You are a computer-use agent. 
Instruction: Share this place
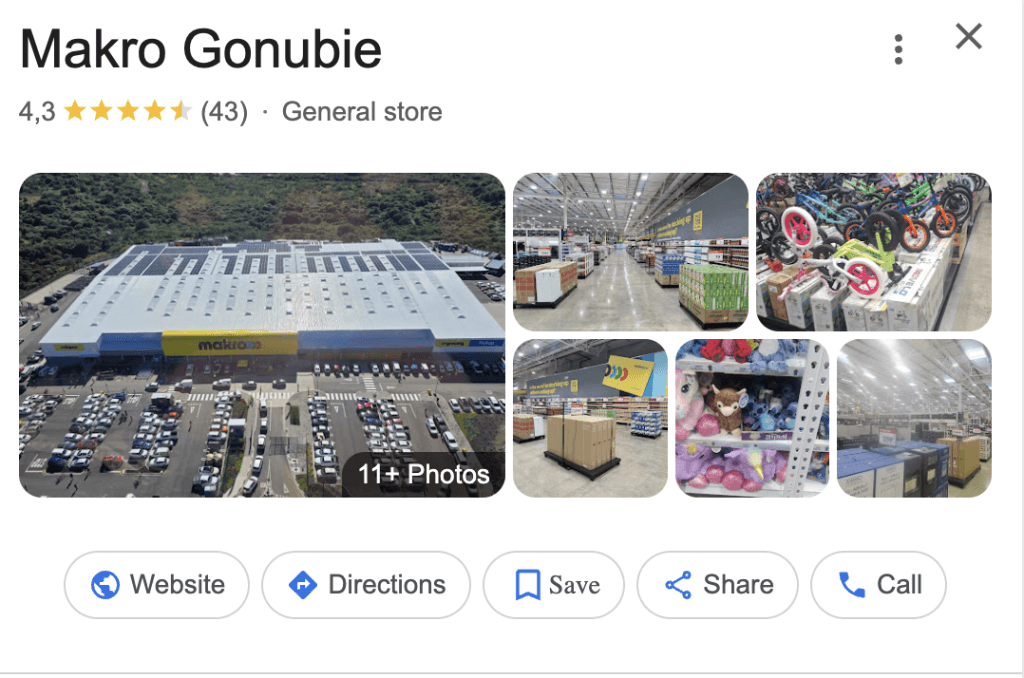(x=717, y=585)
